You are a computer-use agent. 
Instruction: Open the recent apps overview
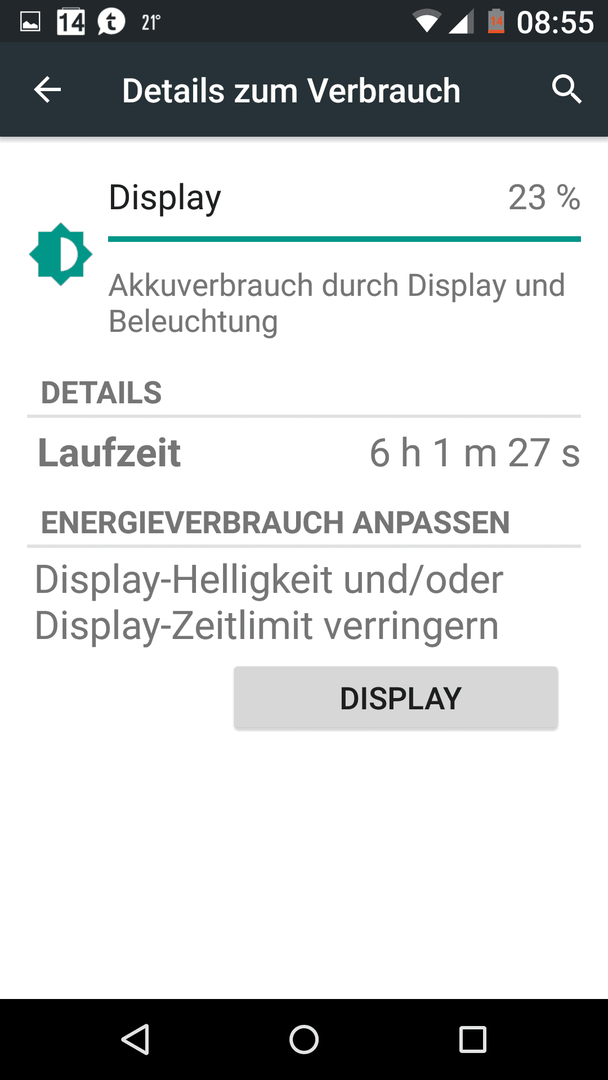[x=472, y=1039]
